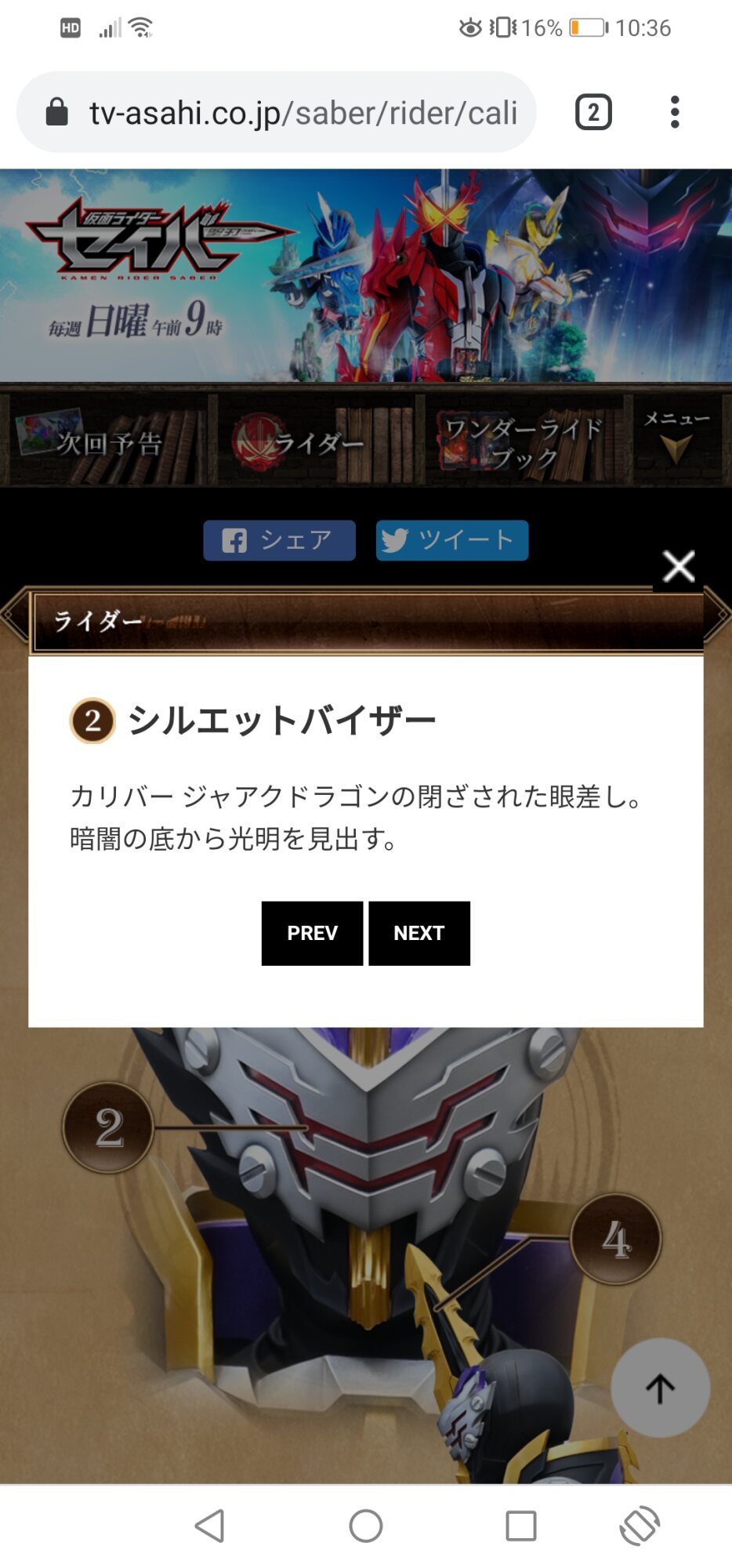The width and height of the screenshot is (732, 1568).
Task: Select marker 4 on the rider image
Action: [616, 1239]
